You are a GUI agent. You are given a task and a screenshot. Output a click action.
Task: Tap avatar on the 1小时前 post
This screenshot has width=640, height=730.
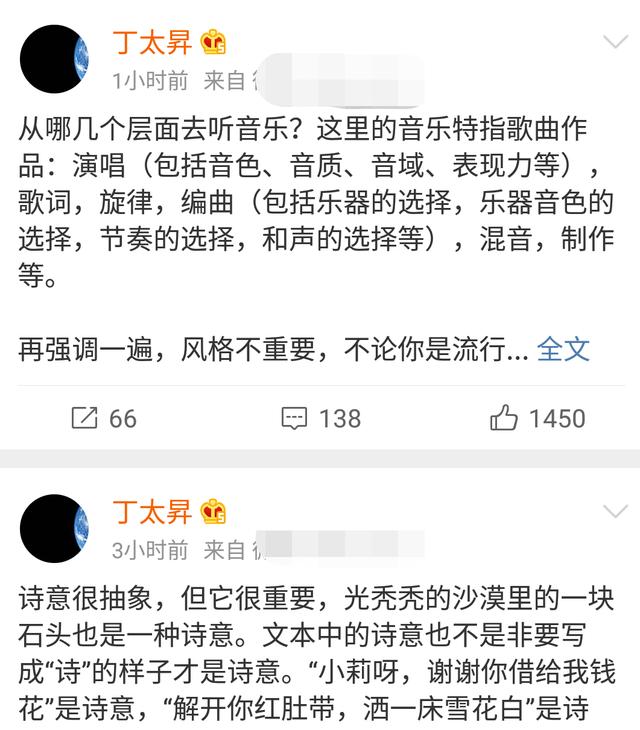(55, 59)
